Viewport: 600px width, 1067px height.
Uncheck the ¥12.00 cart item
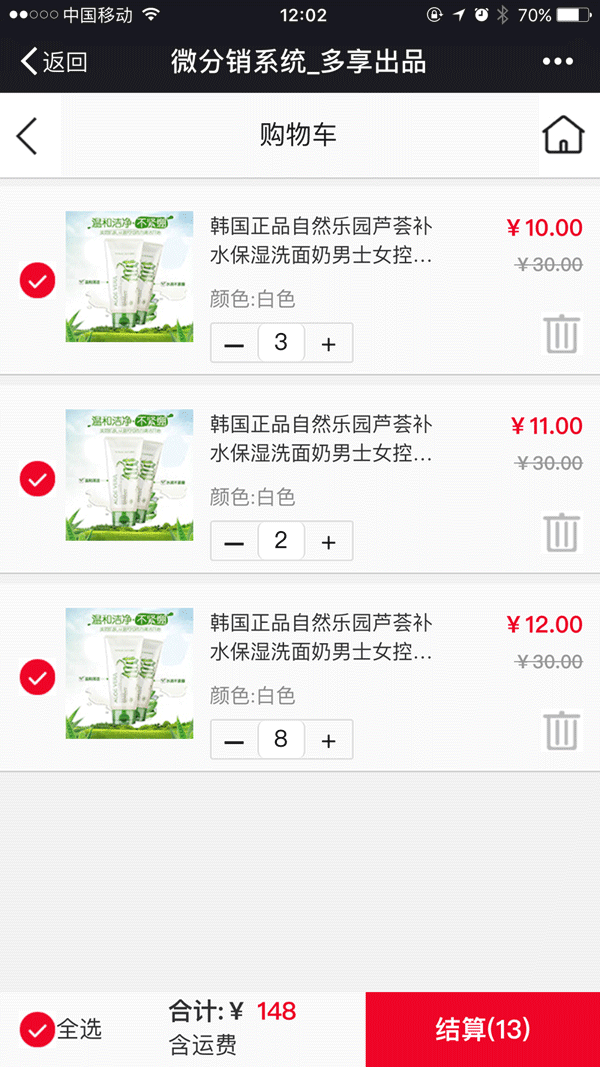coord(37,677)
